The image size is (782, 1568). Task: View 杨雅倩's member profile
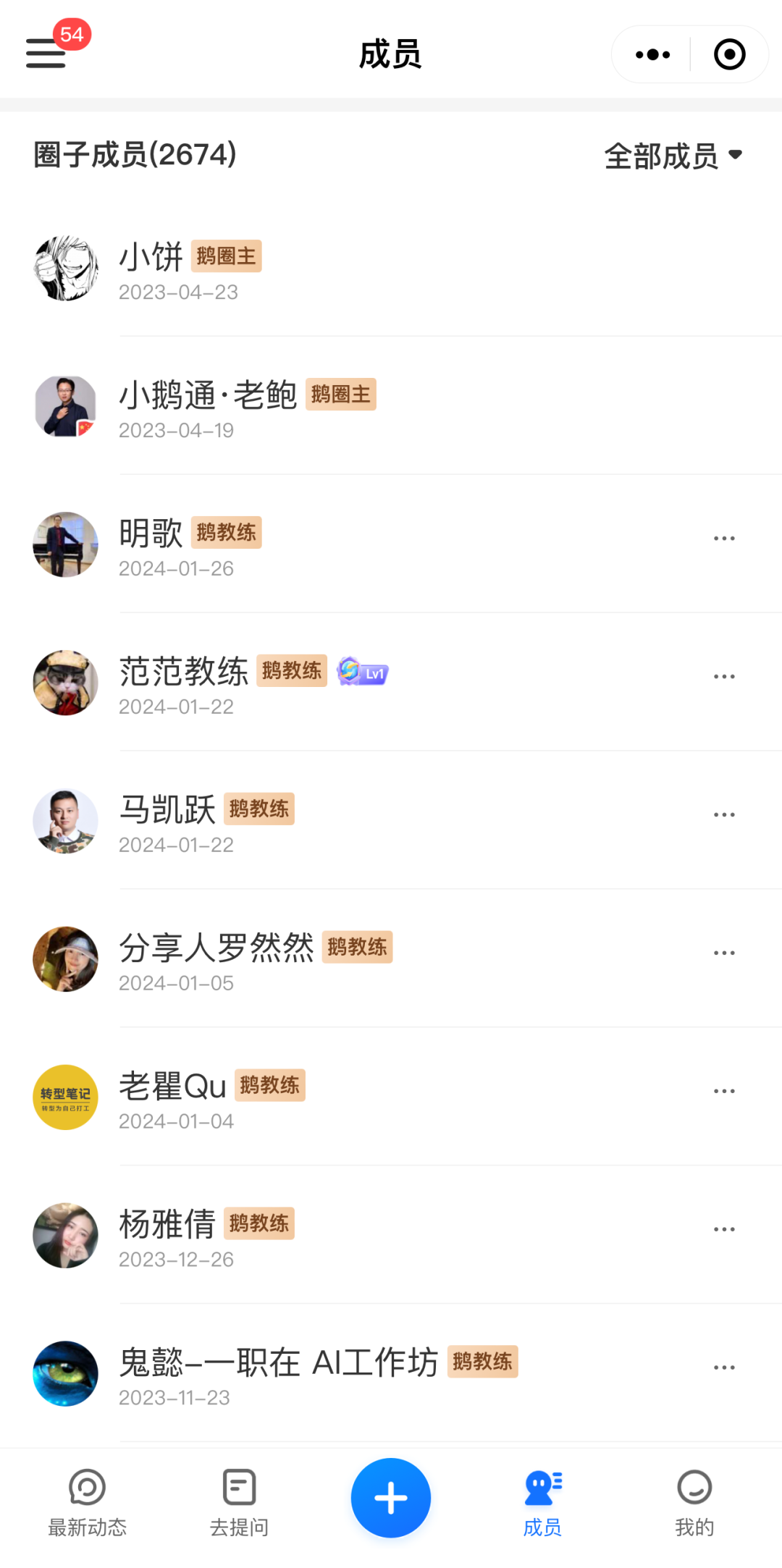point(167,1224)
